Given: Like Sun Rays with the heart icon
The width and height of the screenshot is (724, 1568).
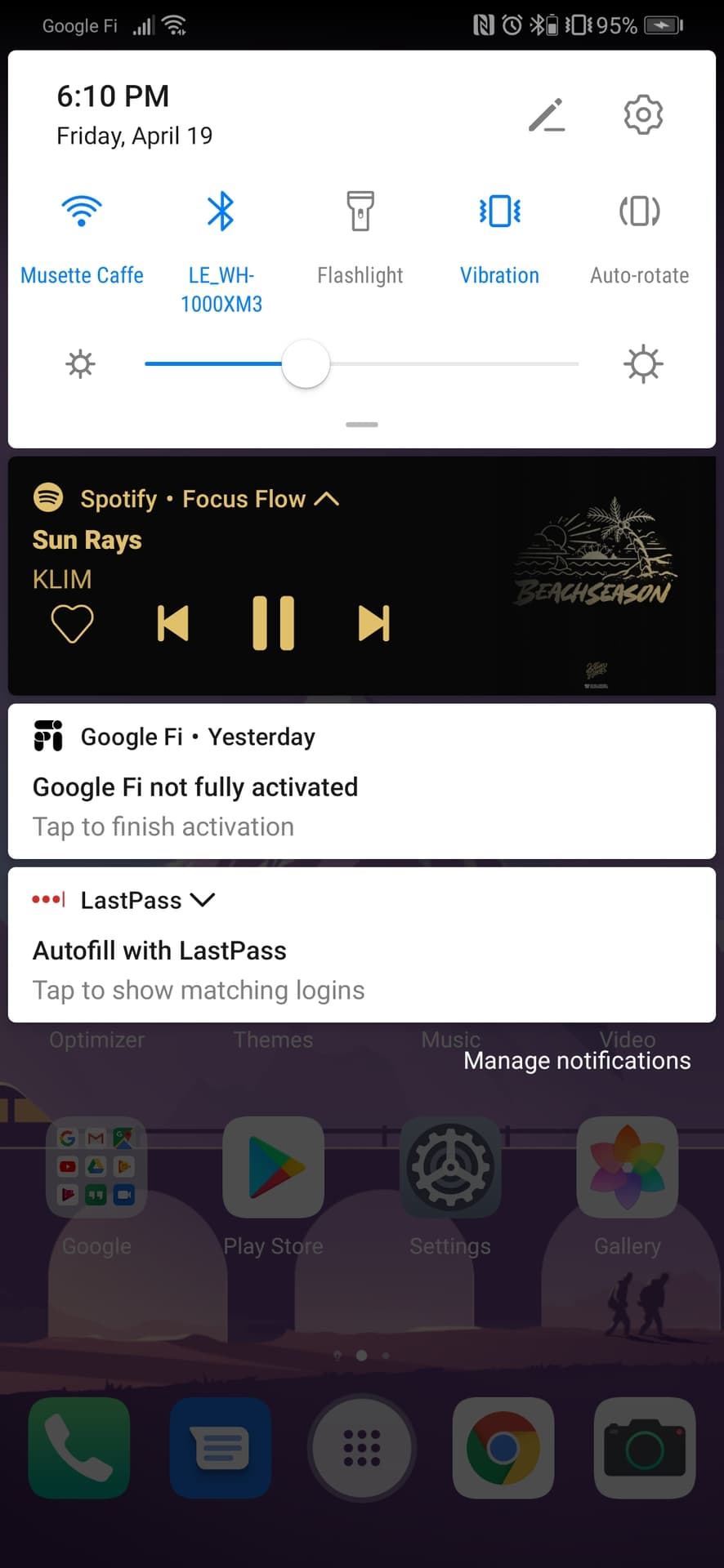Looking at the screenshot, I should [x=73, y=624].
